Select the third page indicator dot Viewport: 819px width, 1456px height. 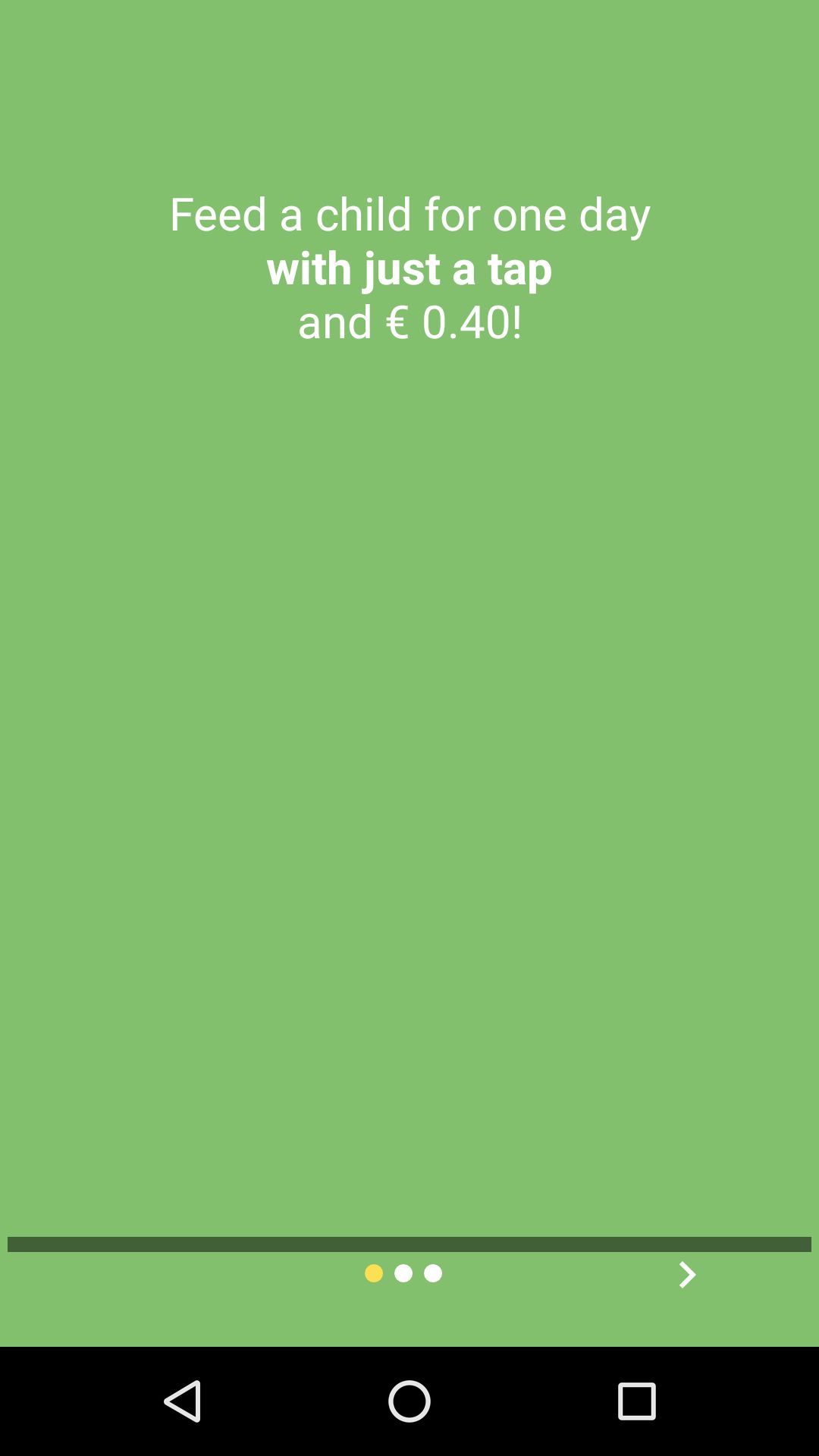(x=433, y=1273)
